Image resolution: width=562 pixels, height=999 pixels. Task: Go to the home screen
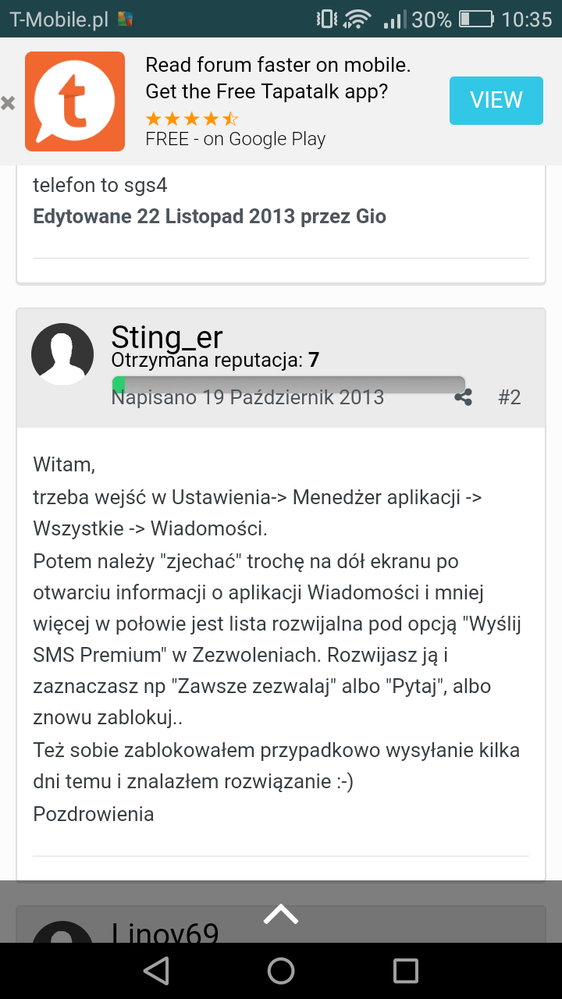point(281,970)
